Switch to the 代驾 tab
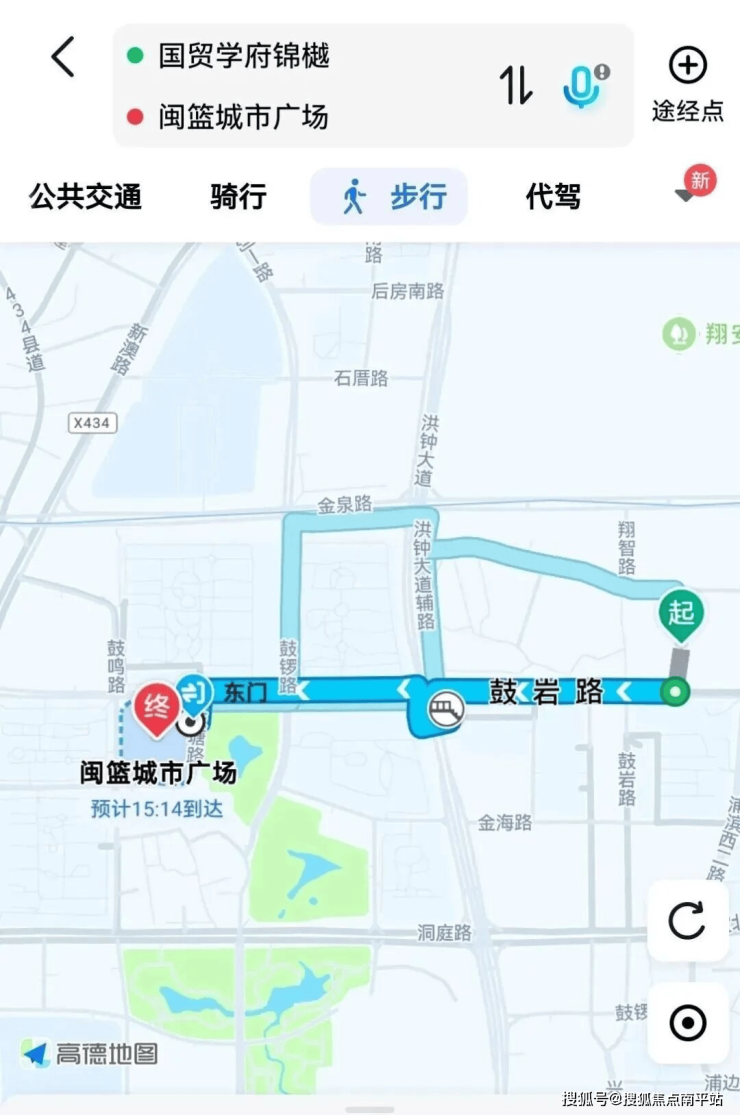The height and width of the screenshot is (1115, 740). (x=553, y=197)
